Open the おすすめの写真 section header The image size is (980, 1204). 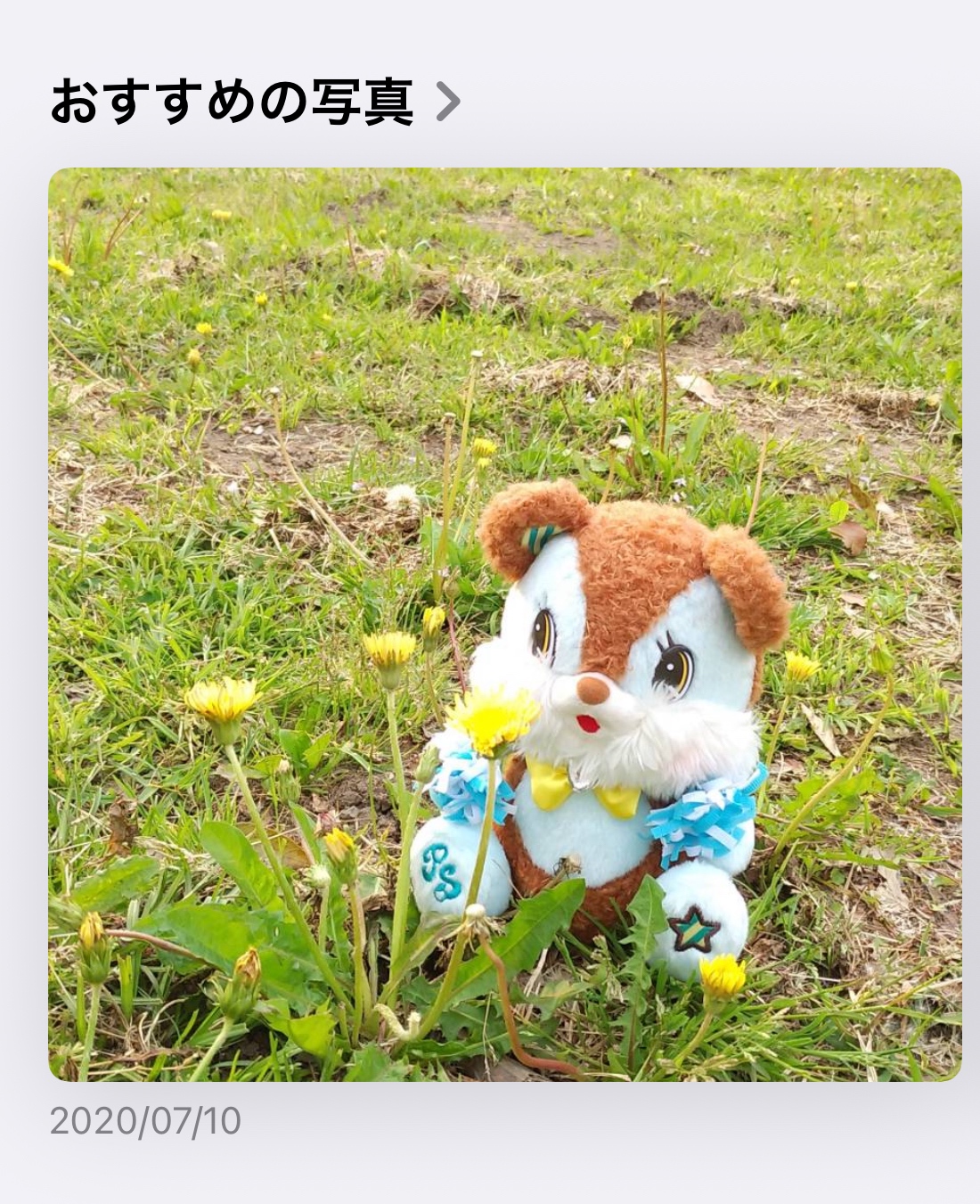pos(254,102)
